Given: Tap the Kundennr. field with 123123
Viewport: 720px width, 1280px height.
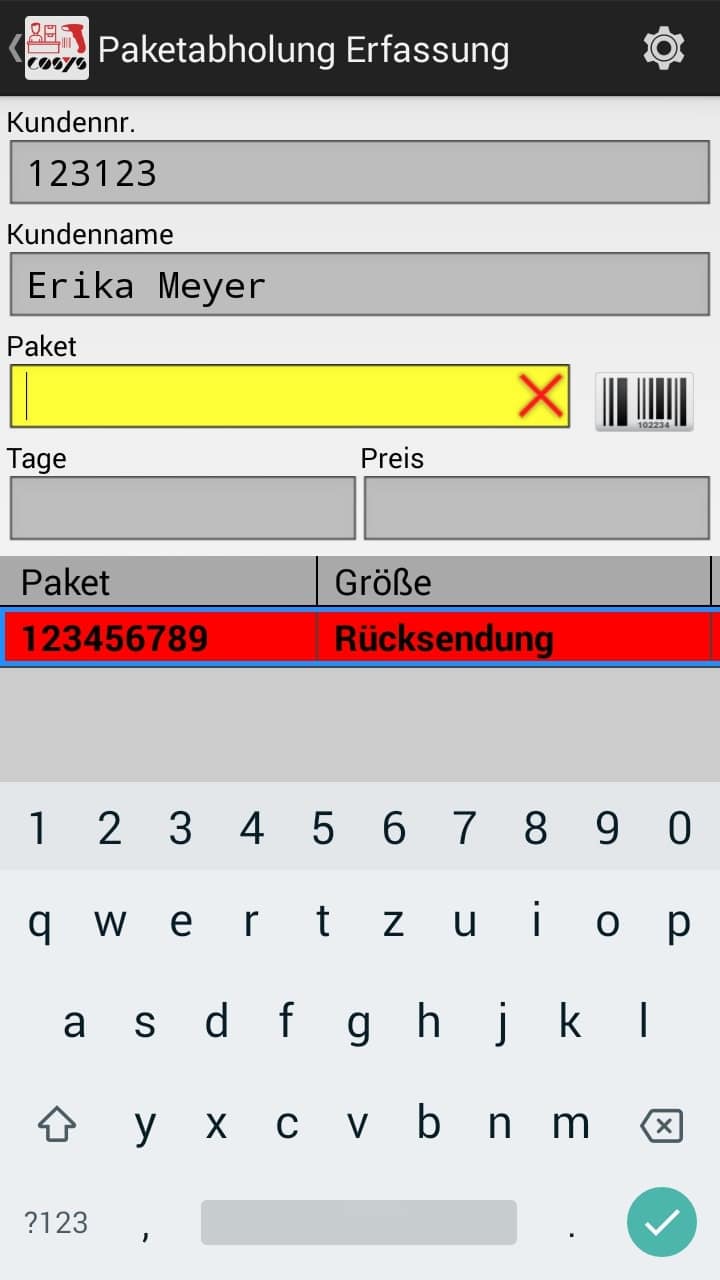Looking at the screenshot, I should point(359,173).
